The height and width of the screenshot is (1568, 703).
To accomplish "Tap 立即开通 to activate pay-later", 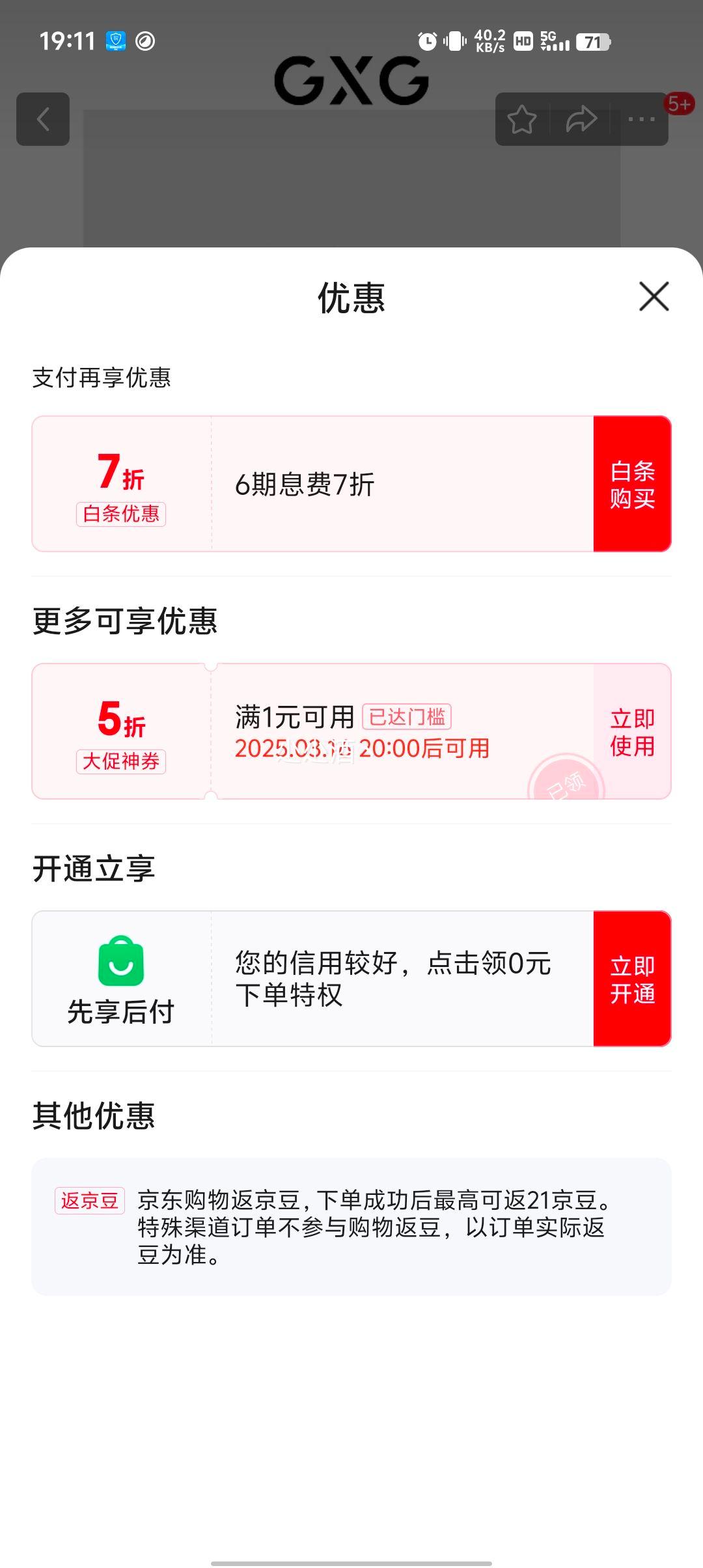I will coord(631,979).
